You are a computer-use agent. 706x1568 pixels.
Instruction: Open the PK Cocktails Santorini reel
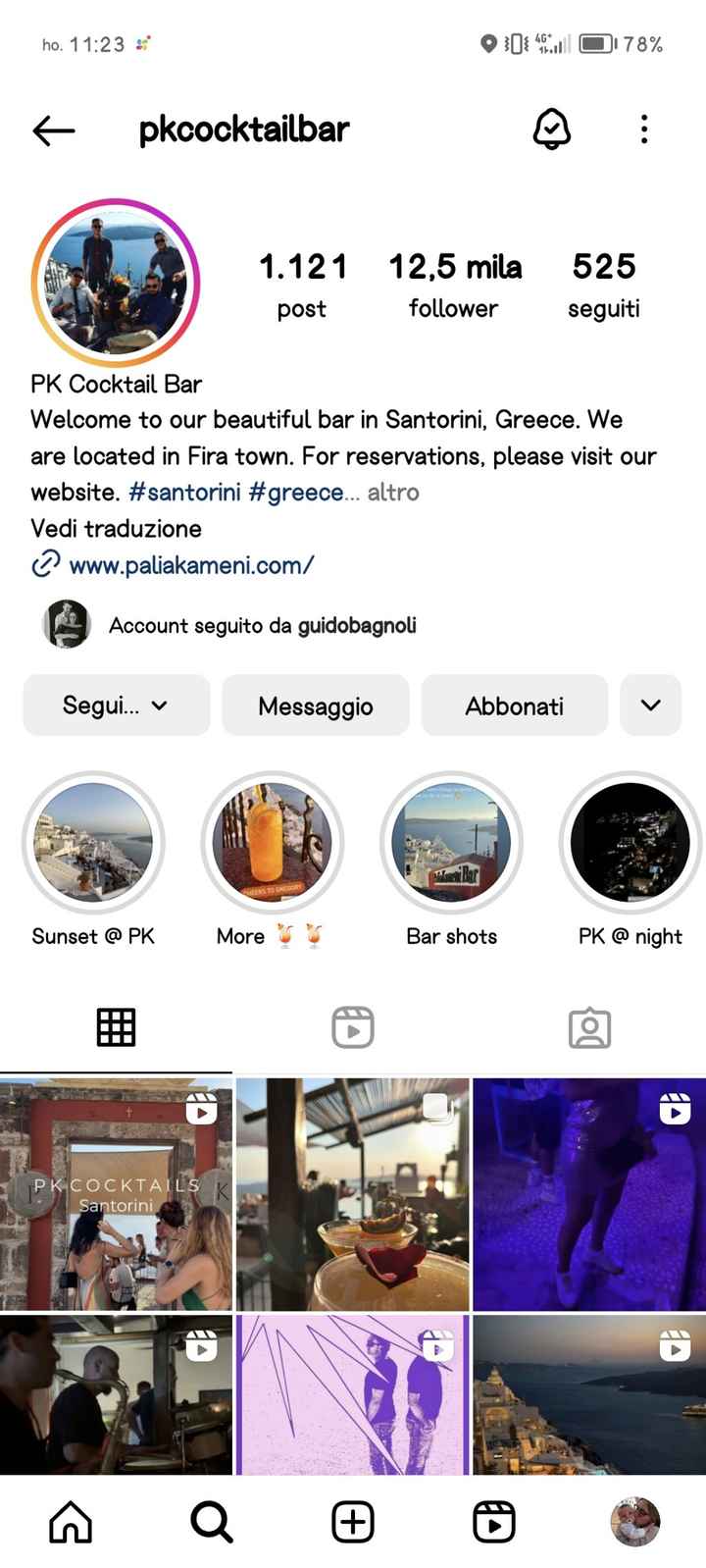(116, 1194)
